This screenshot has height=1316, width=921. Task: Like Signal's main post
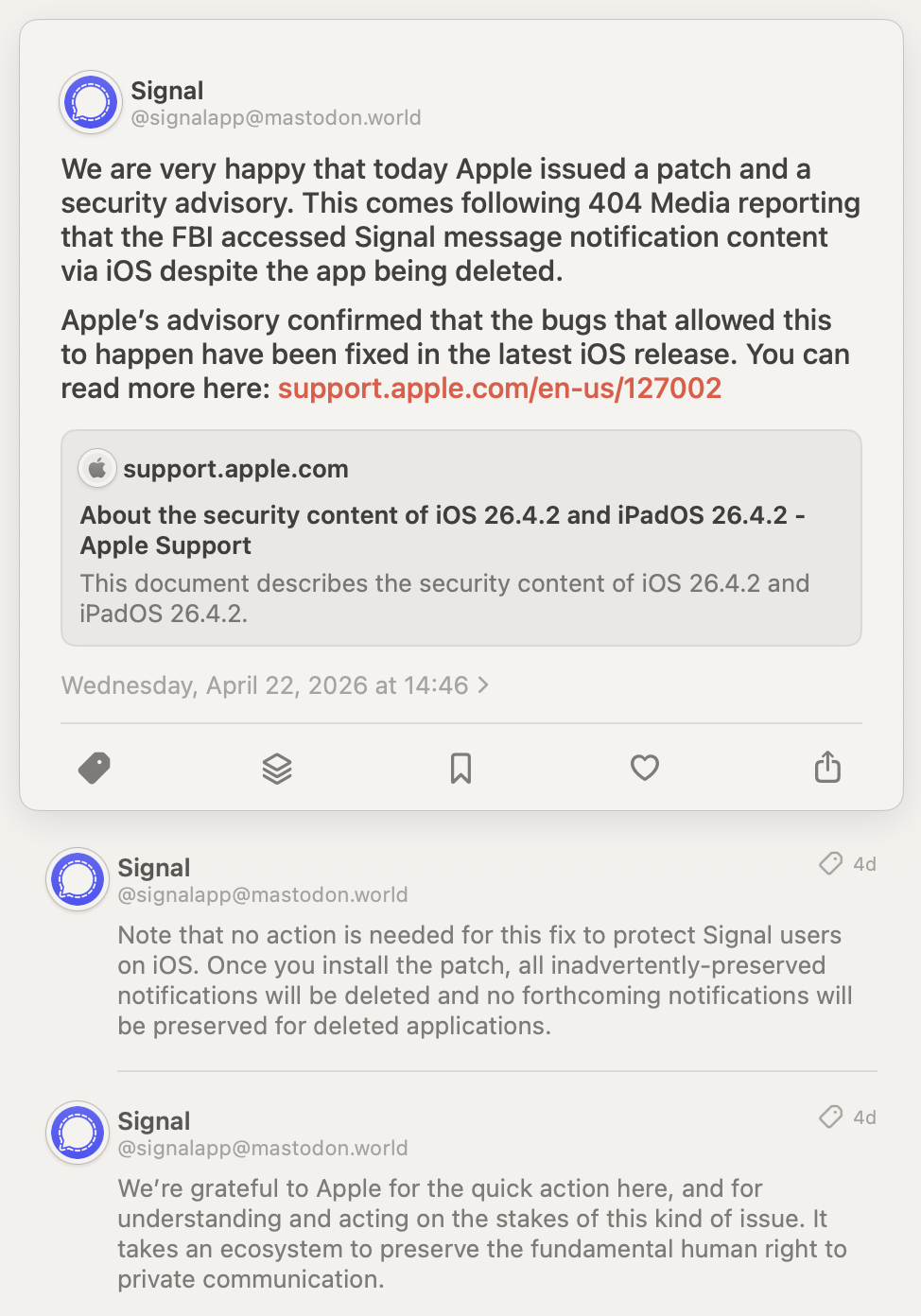point(644,768)
